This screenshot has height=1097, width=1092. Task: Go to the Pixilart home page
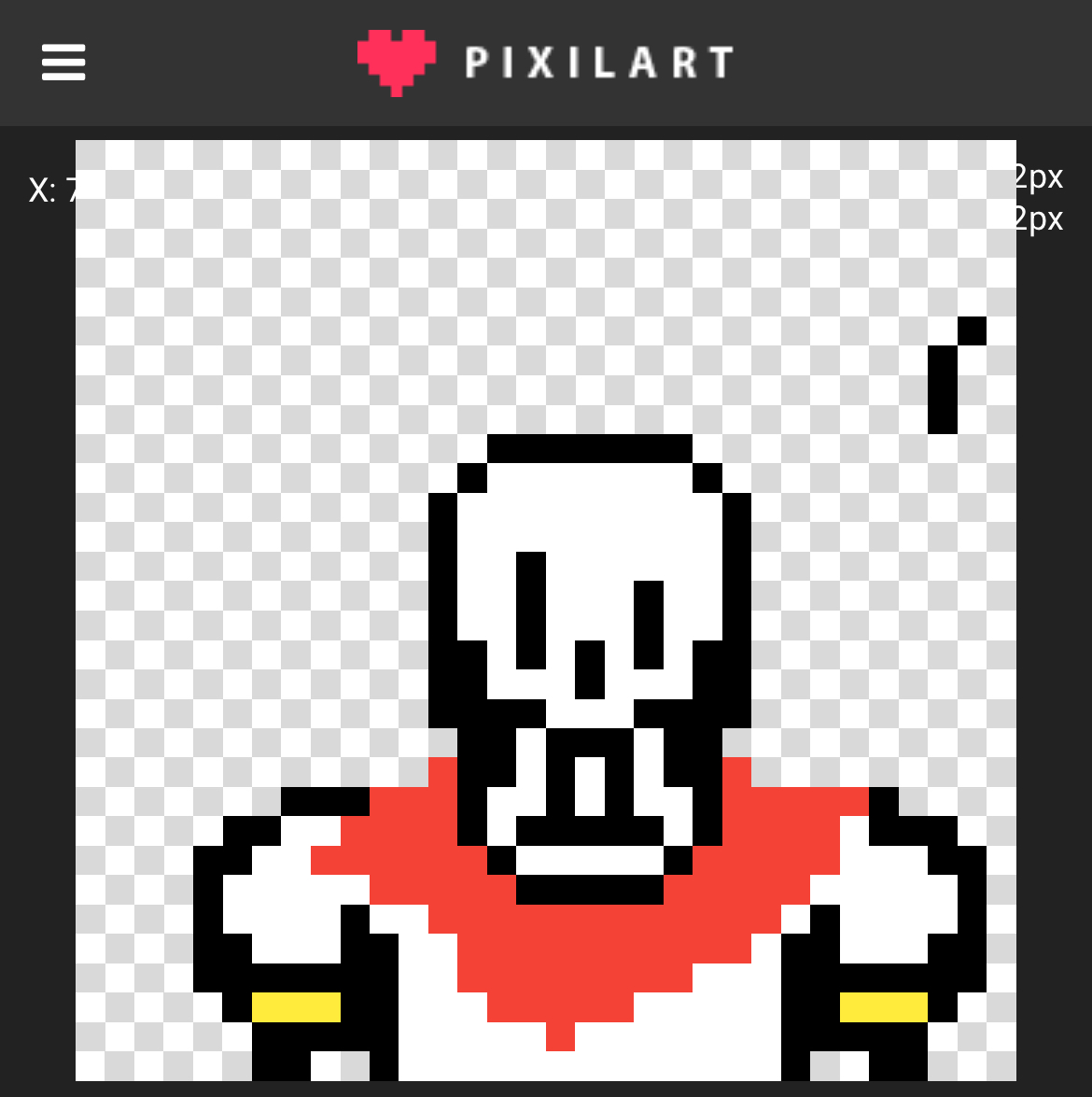(x=545, y=63)
